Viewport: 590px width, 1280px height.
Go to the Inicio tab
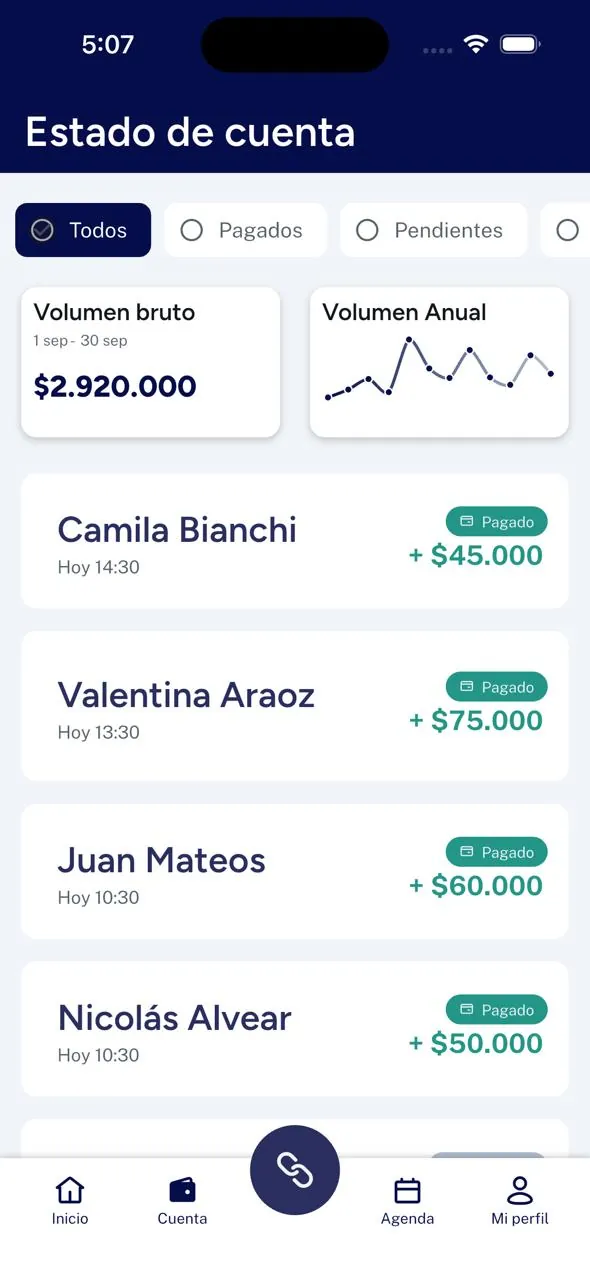click(70, 1201)
